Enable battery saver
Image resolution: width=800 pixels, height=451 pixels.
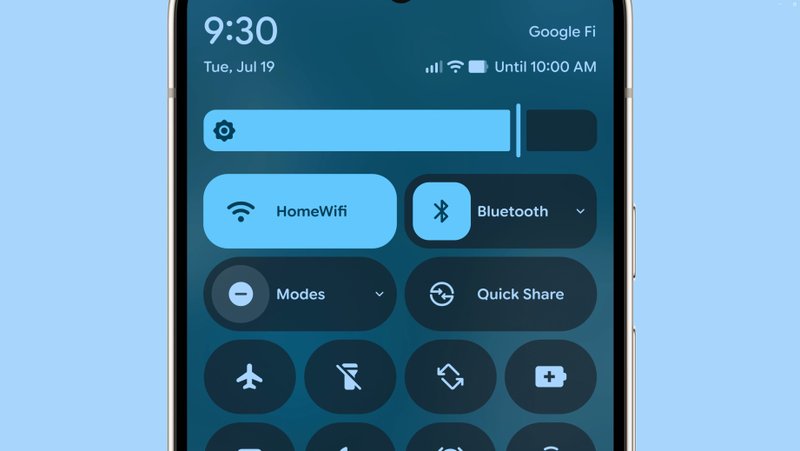[550, 377]
